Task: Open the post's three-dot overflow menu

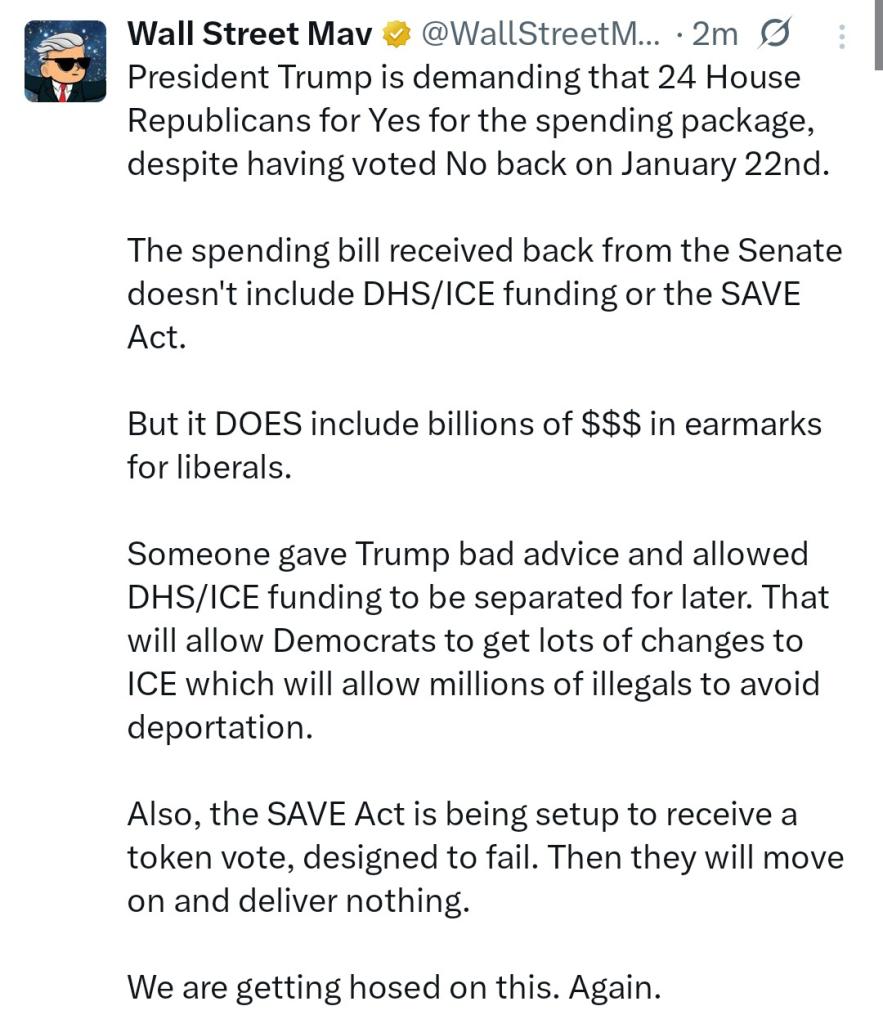Action: pyautogui.click(x=842, y=37)
